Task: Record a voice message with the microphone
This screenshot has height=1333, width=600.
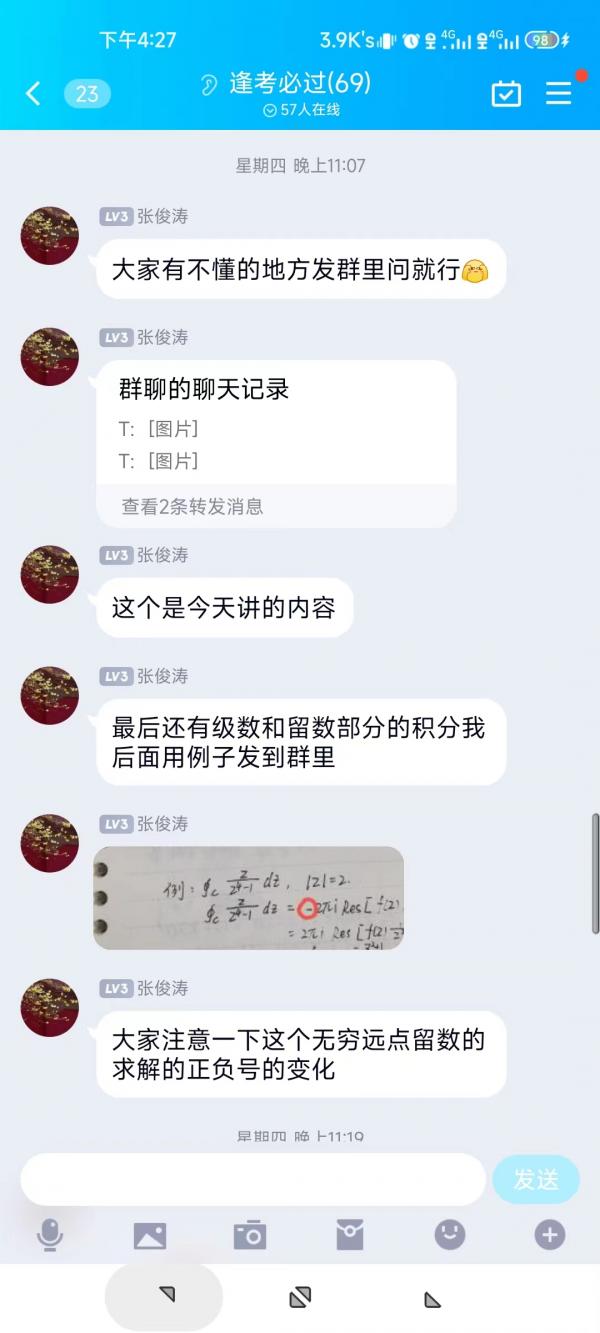Action: [49, 1236]
